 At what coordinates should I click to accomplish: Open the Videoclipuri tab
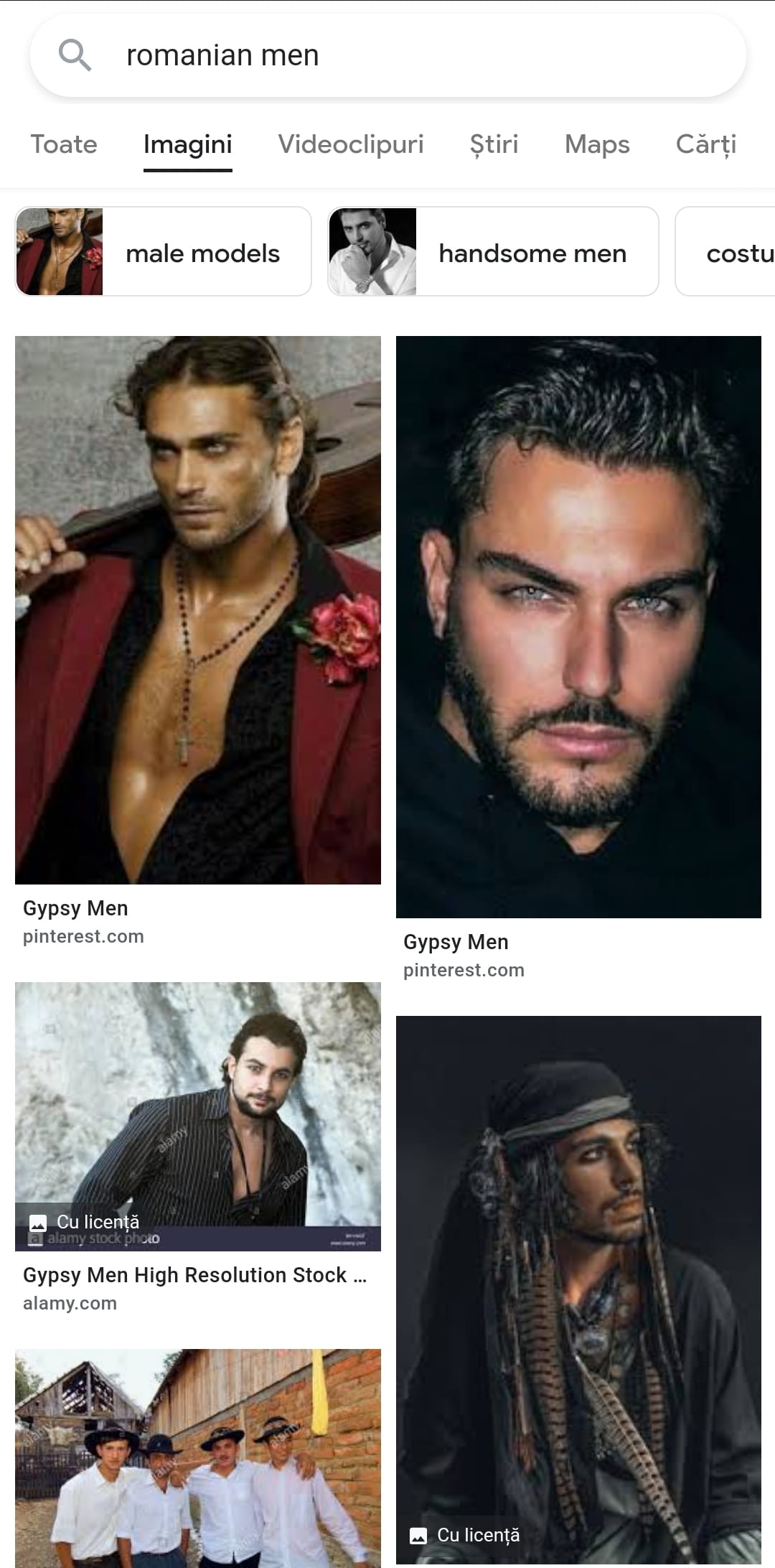(351, 144)
